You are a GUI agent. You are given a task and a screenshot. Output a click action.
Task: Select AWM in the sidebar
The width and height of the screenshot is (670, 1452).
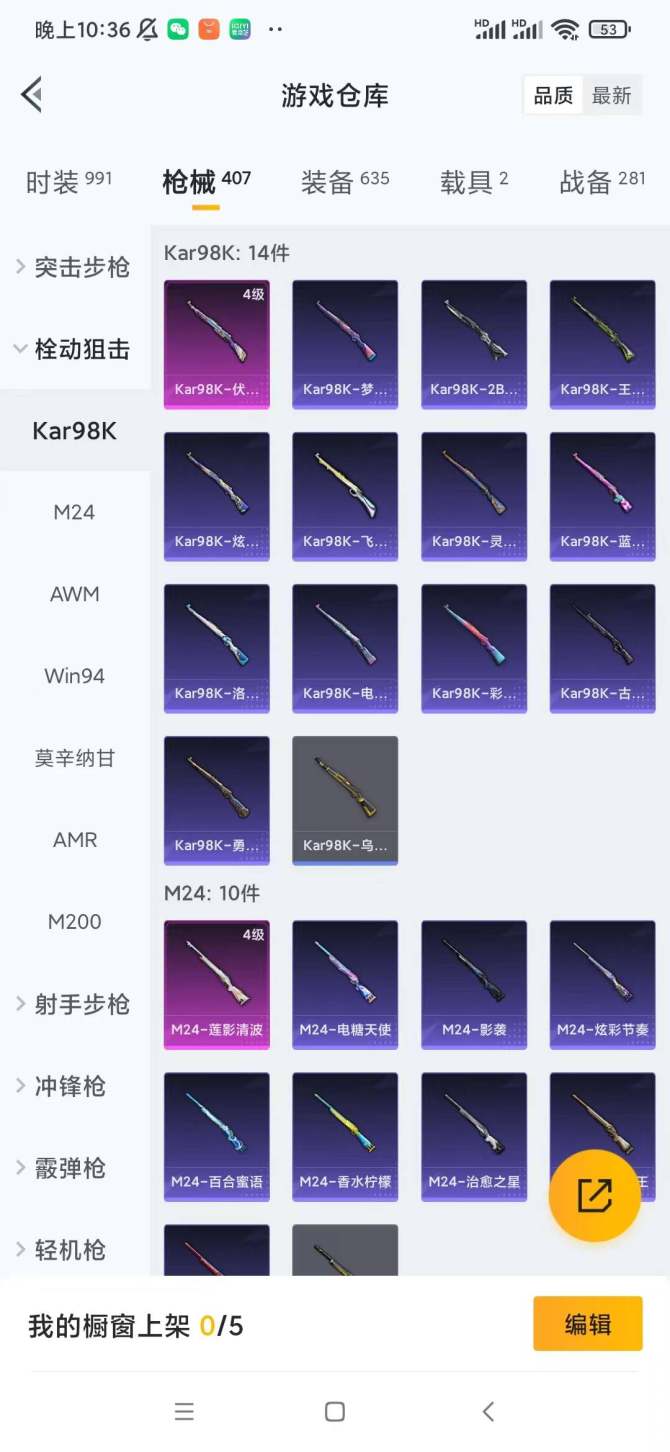(x=75, y=594)
